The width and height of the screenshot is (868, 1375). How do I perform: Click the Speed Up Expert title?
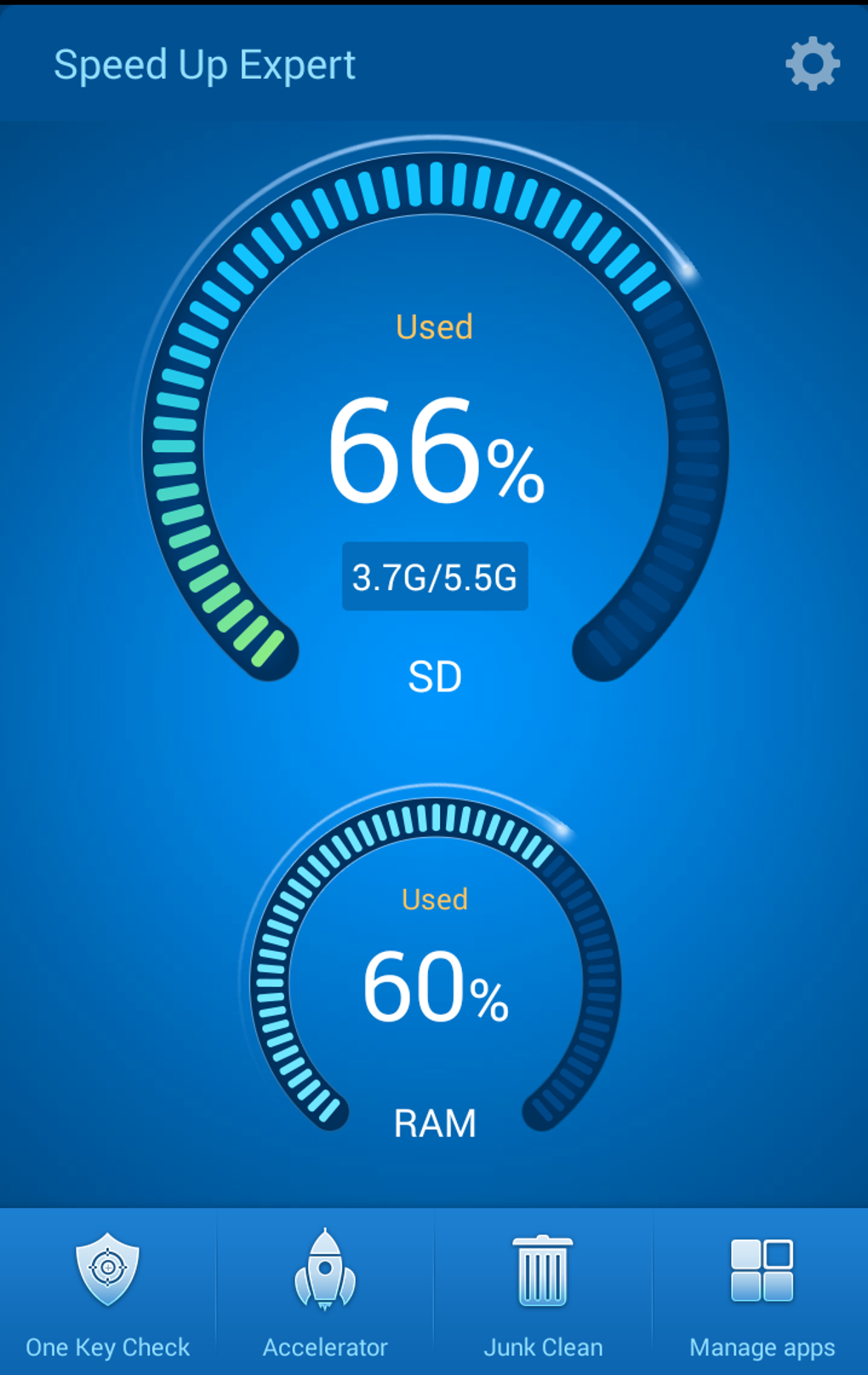(206, 65)
